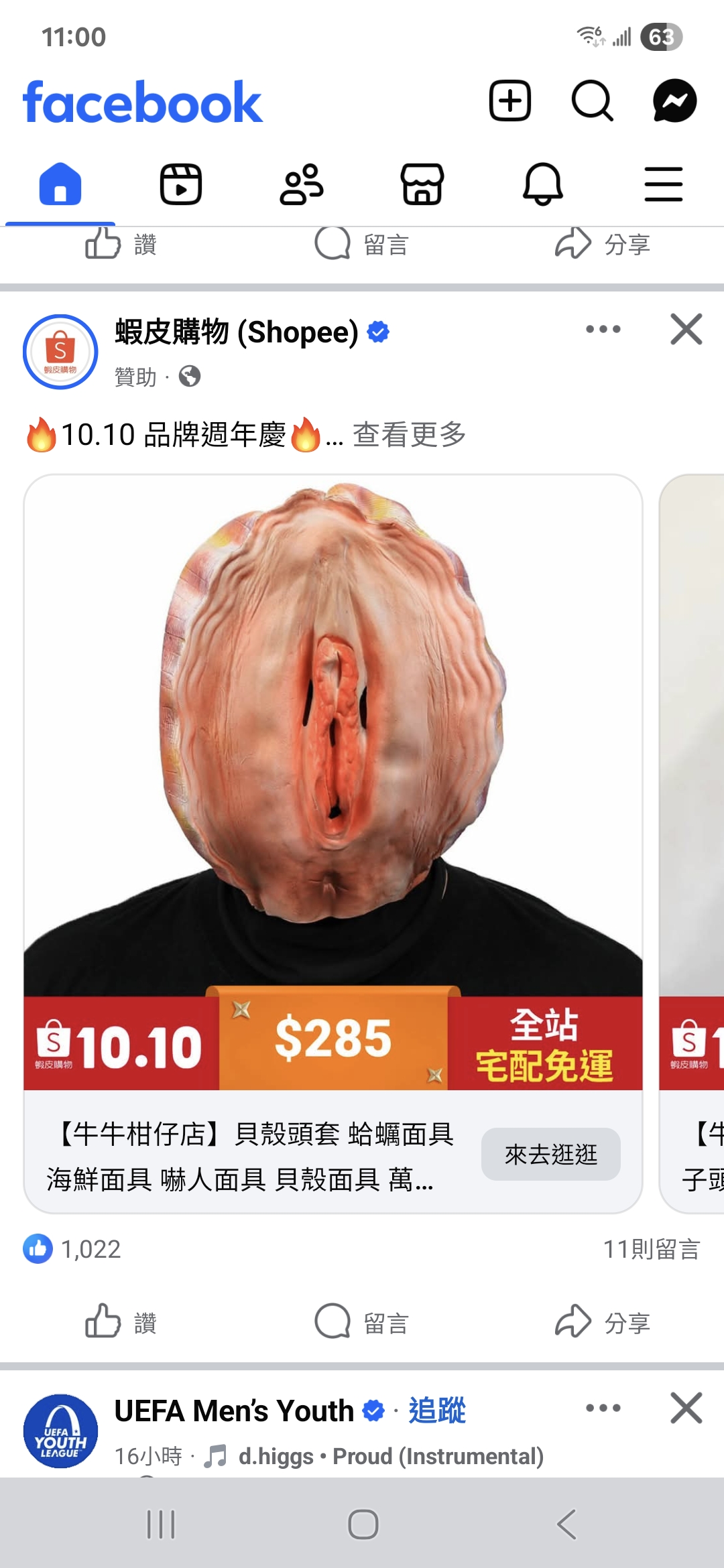Share the Shopee post
Image resolution: width=724 pixels, height=1568 pixels.
[603, 1323]
